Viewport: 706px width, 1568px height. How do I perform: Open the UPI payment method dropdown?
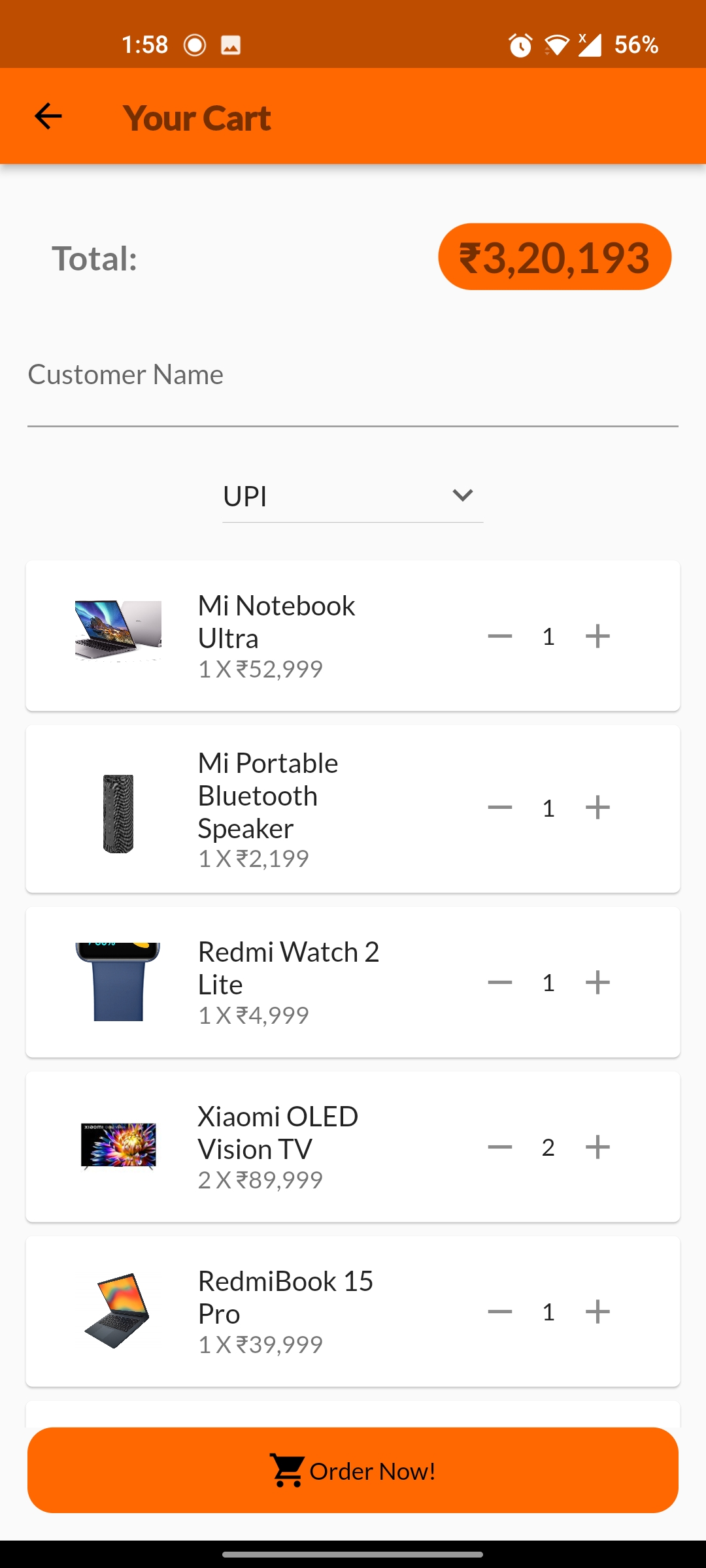pos(352,497)
